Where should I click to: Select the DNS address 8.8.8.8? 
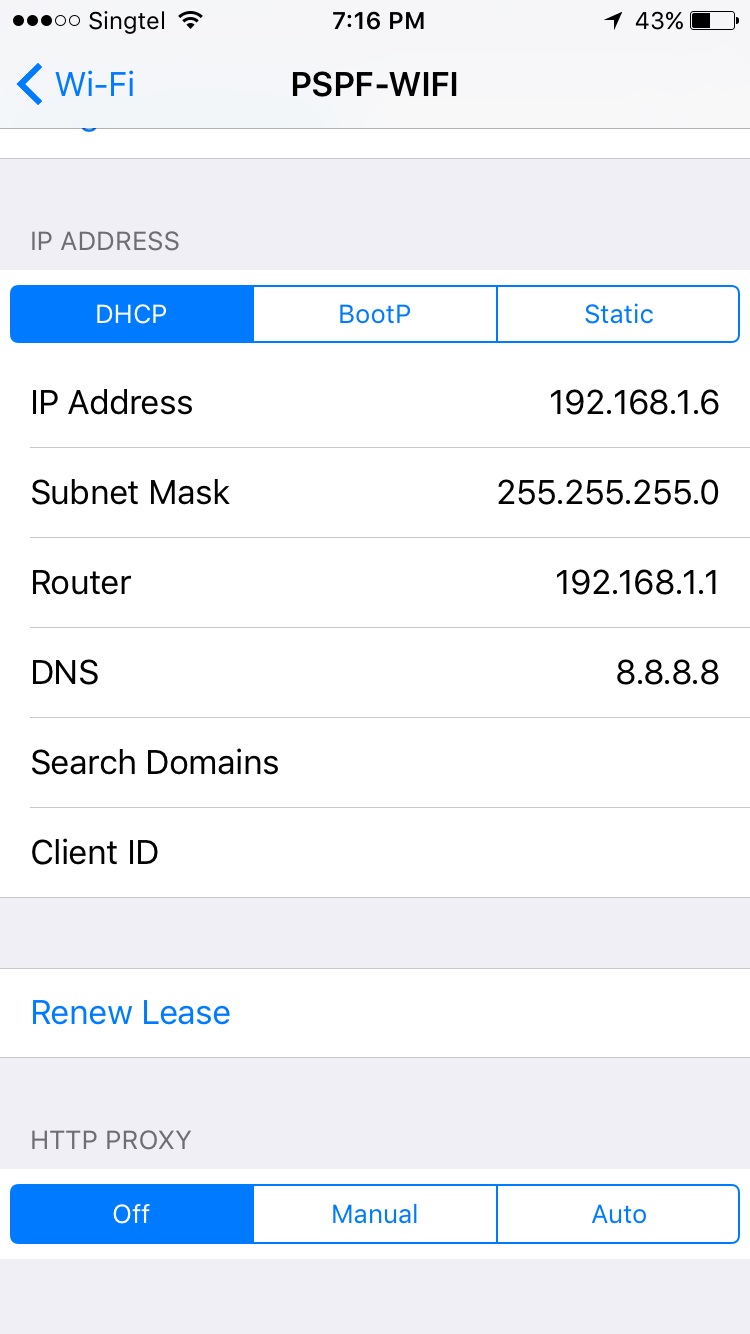click(667, 672)
